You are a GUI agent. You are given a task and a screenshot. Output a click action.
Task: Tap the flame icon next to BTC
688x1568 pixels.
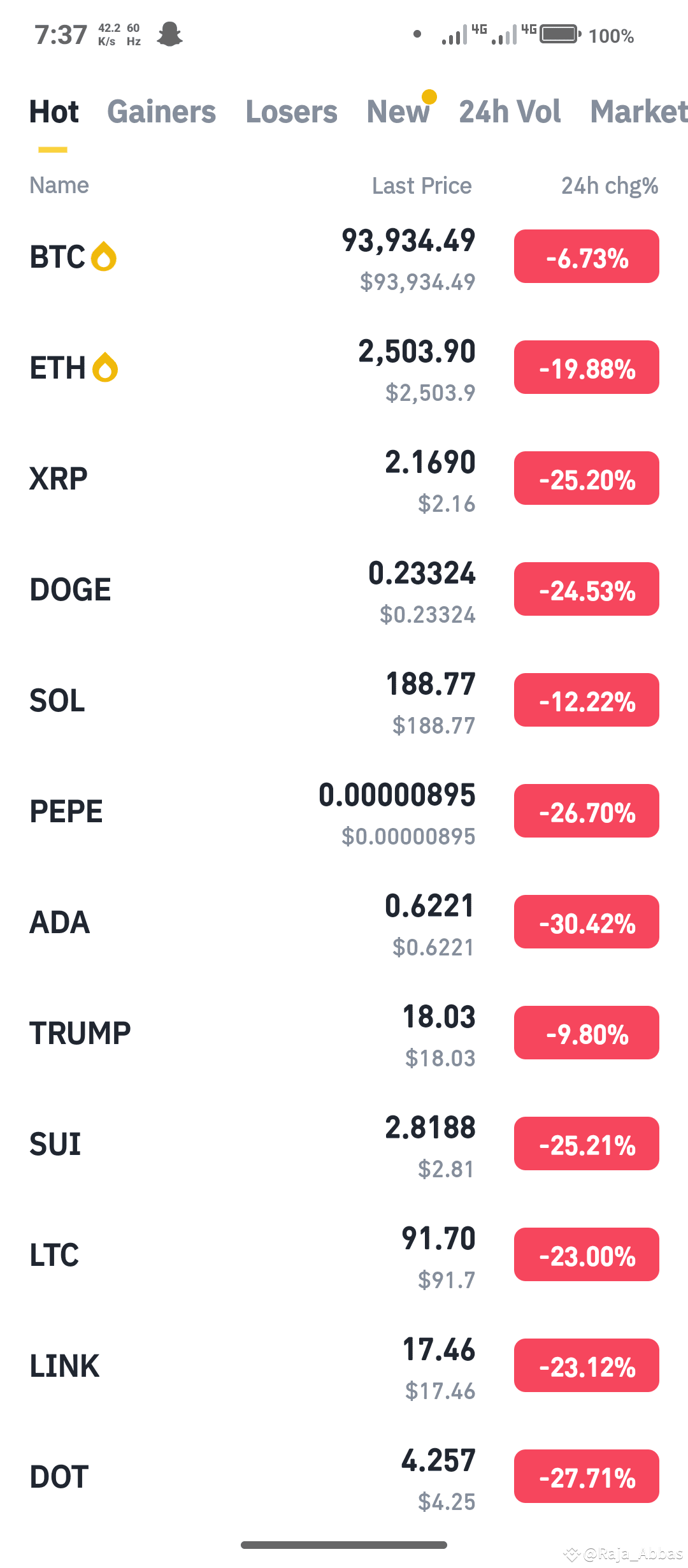point(104,256)
